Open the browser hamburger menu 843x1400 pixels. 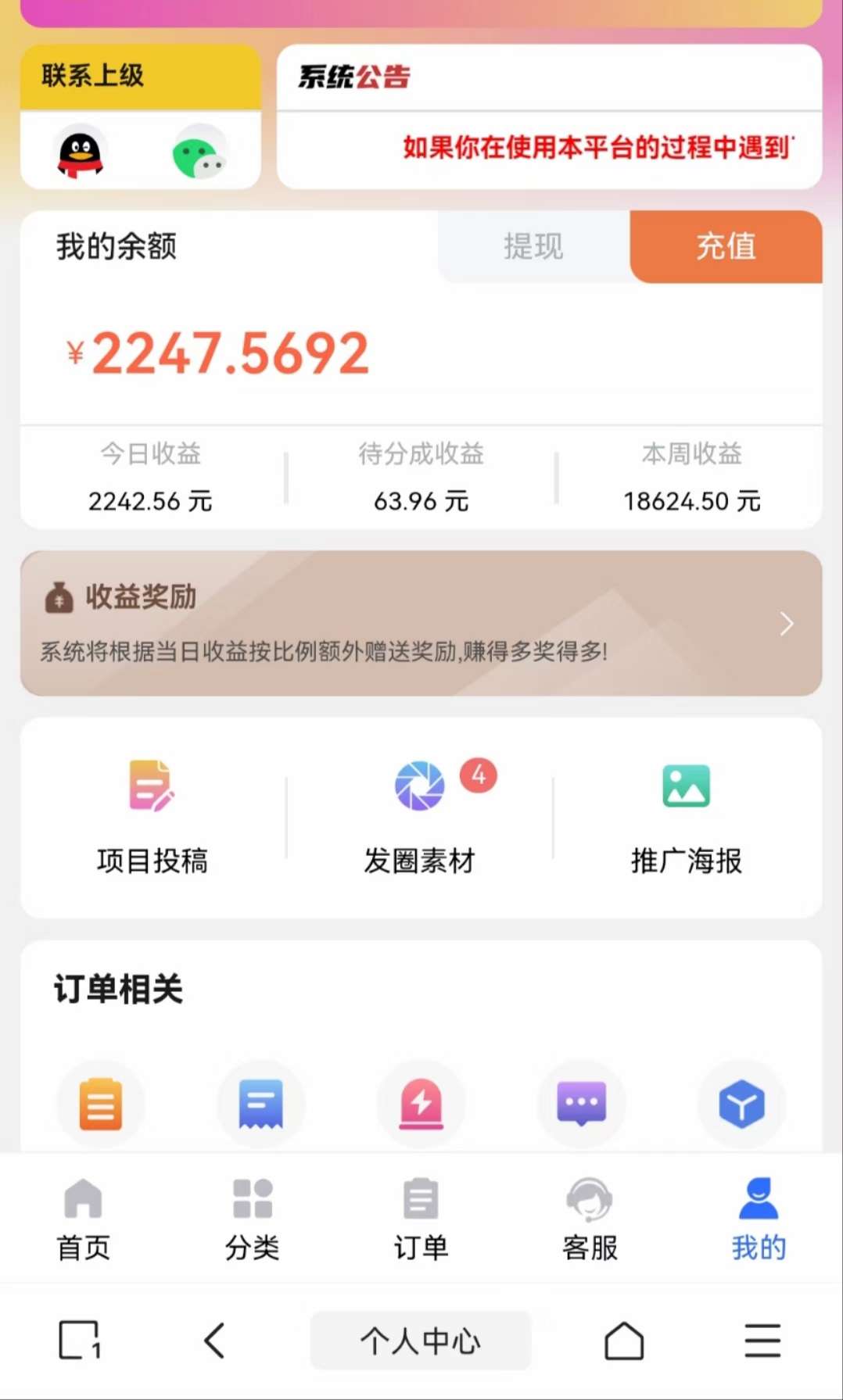click(762, 1341)
